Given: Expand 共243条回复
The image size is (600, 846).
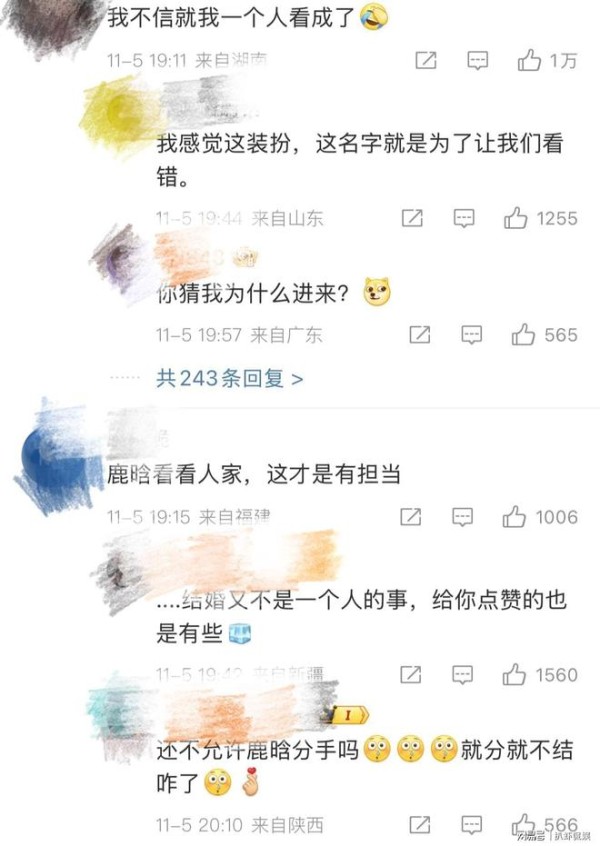Looking at the screenshot, I should (230, 378).
